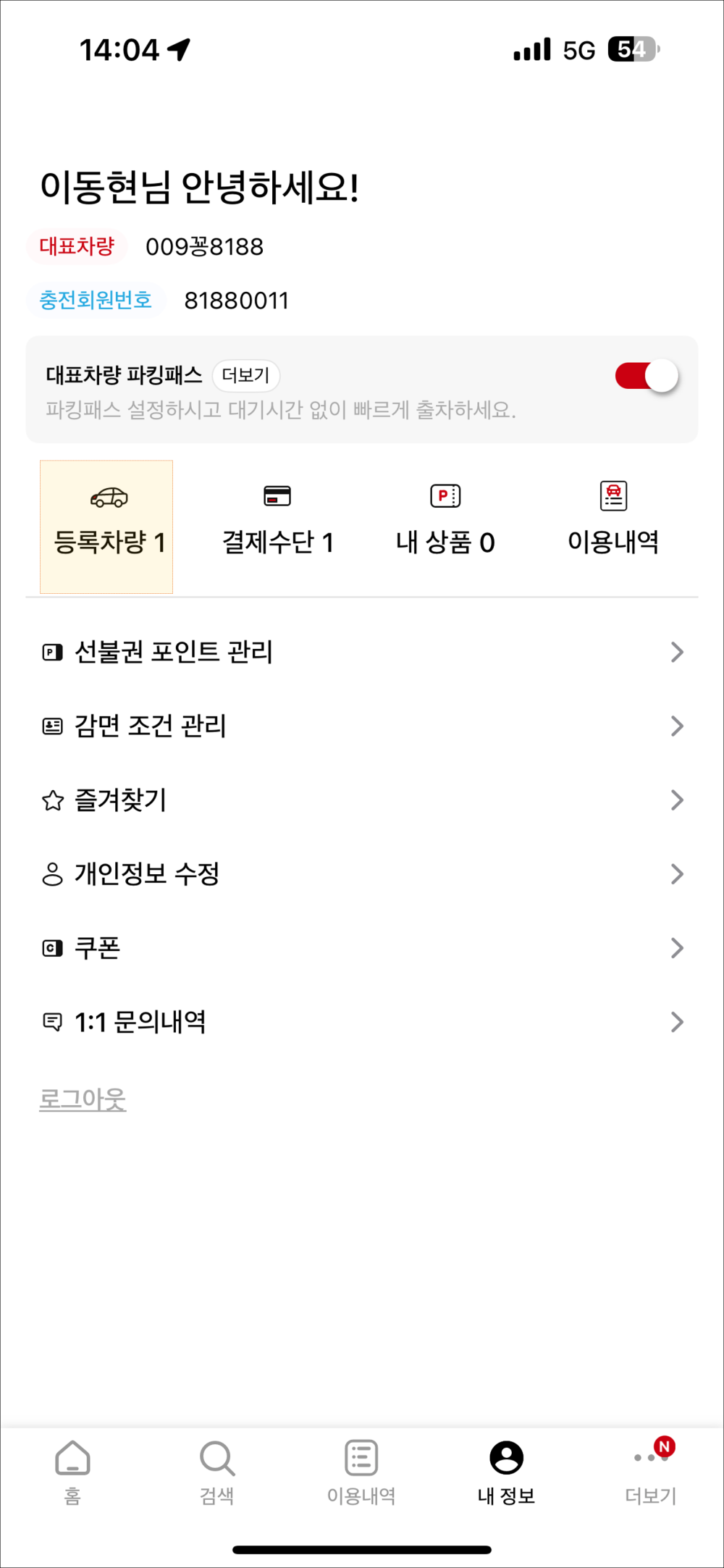Open 즐겨찾기 favorites list
Image resolution: width=724 pixels, height=1568 pixels.
point(362,800)
